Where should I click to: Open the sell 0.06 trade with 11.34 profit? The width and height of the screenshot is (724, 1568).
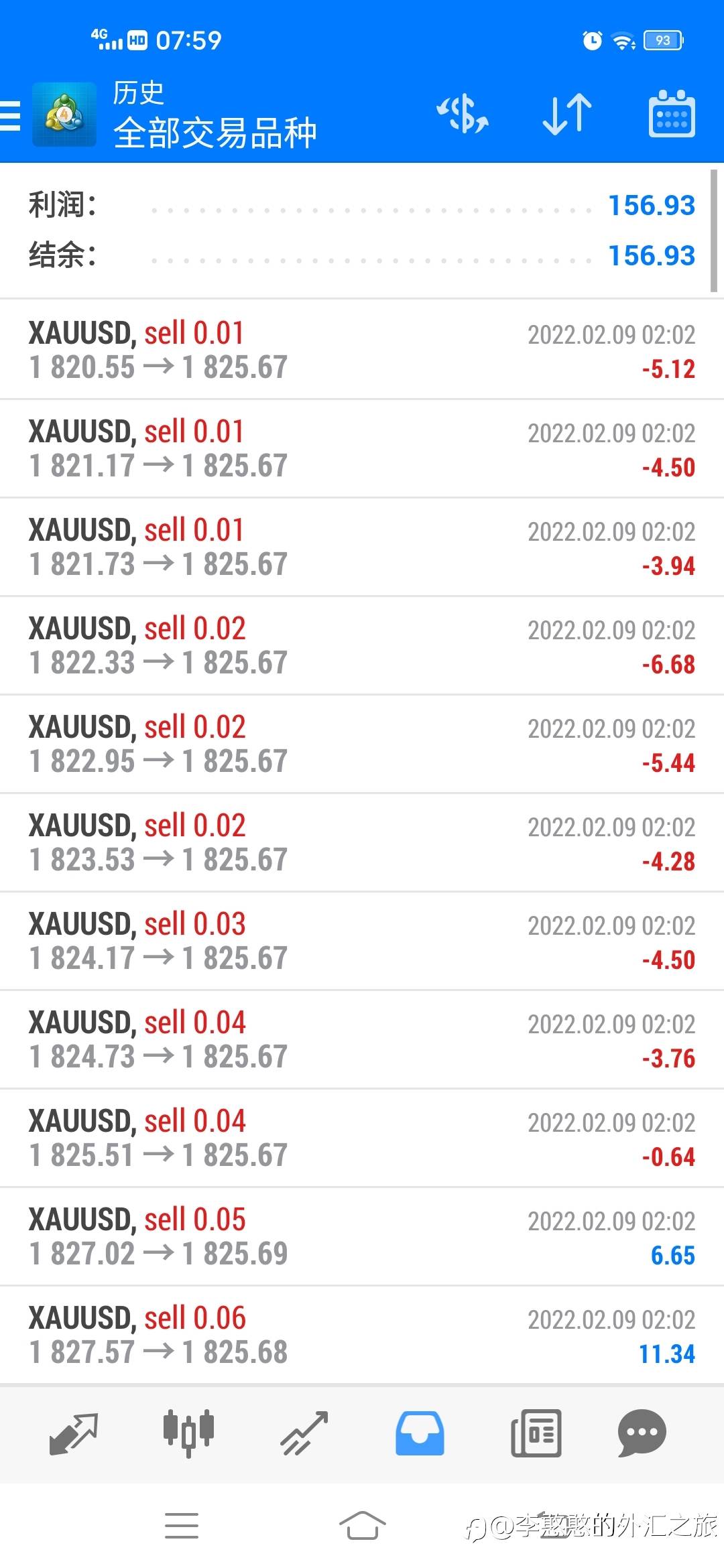click(362, 1335)
